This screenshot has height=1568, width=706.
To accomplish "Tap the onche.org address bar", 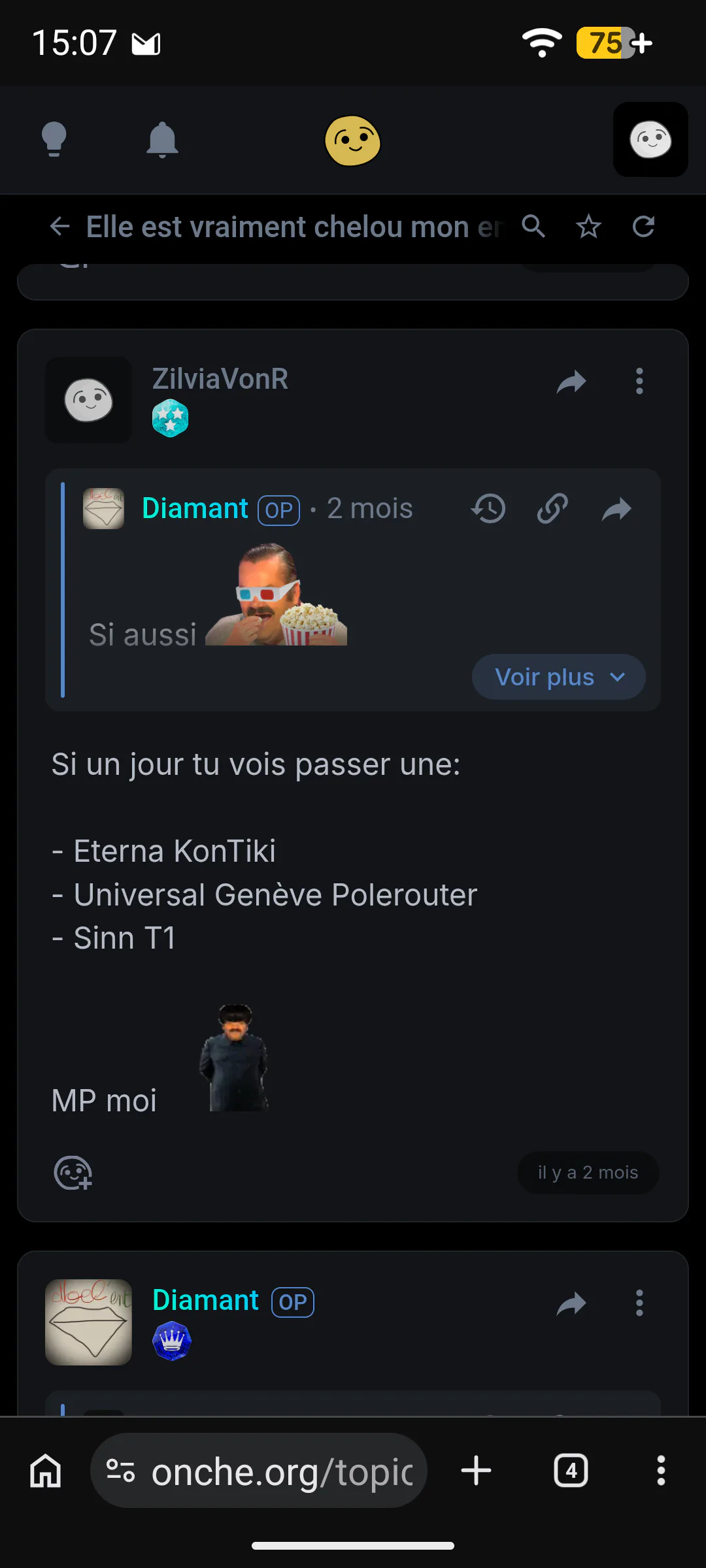I will (x=259, y=1471).
